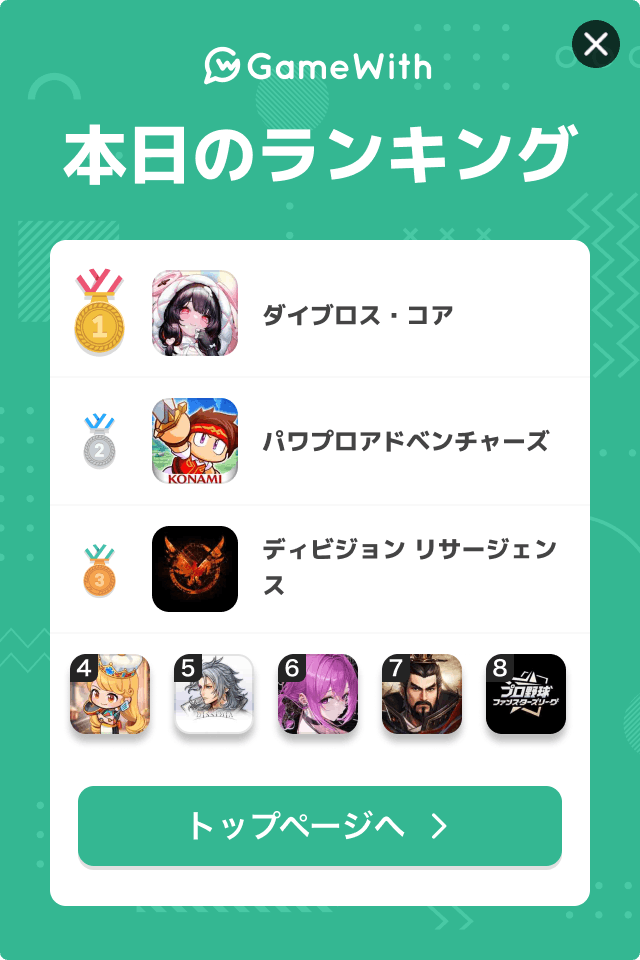Close the ranking popup
The width and height of the screenshot is (640, 960).
coord(595,44)
